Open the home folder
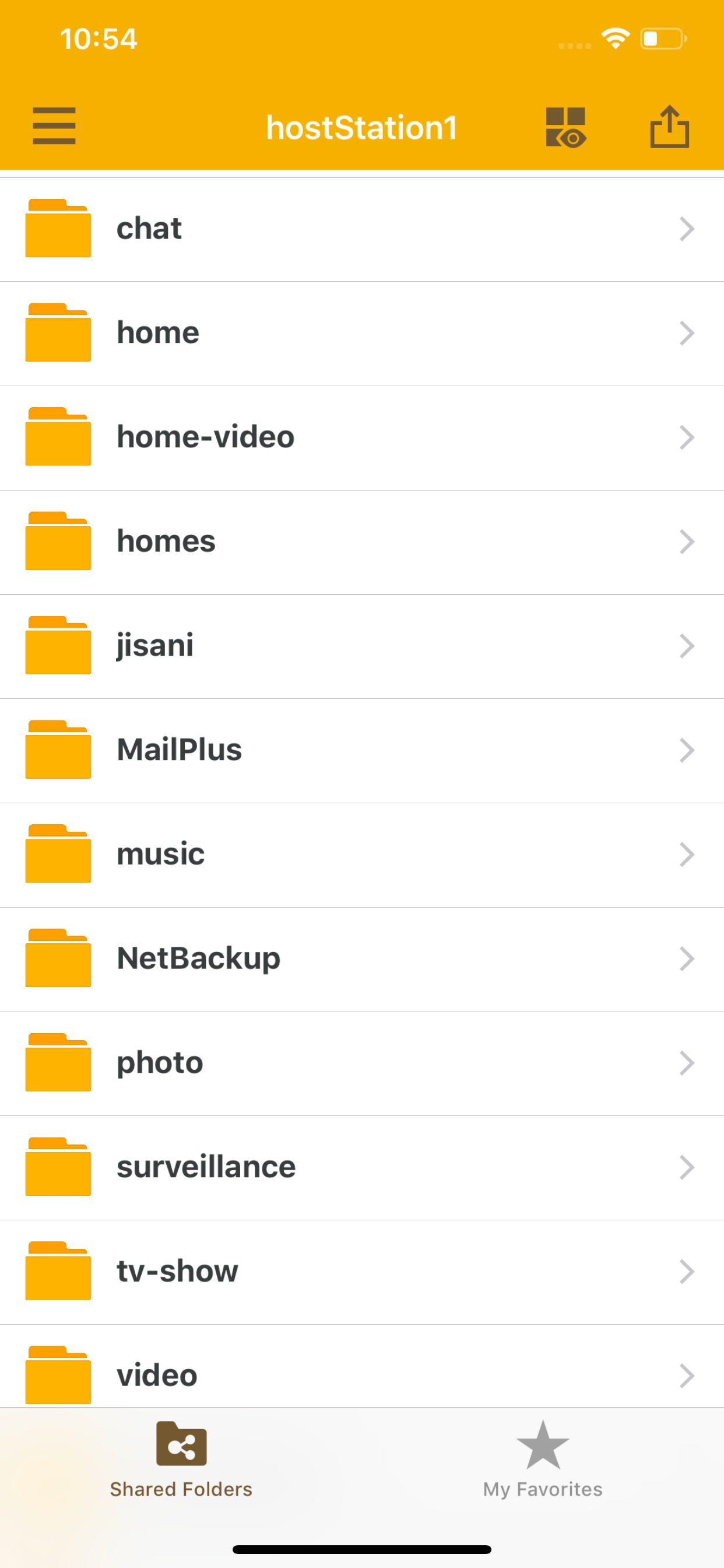Viewport: 724px width, 1568px height. [361, 334]
